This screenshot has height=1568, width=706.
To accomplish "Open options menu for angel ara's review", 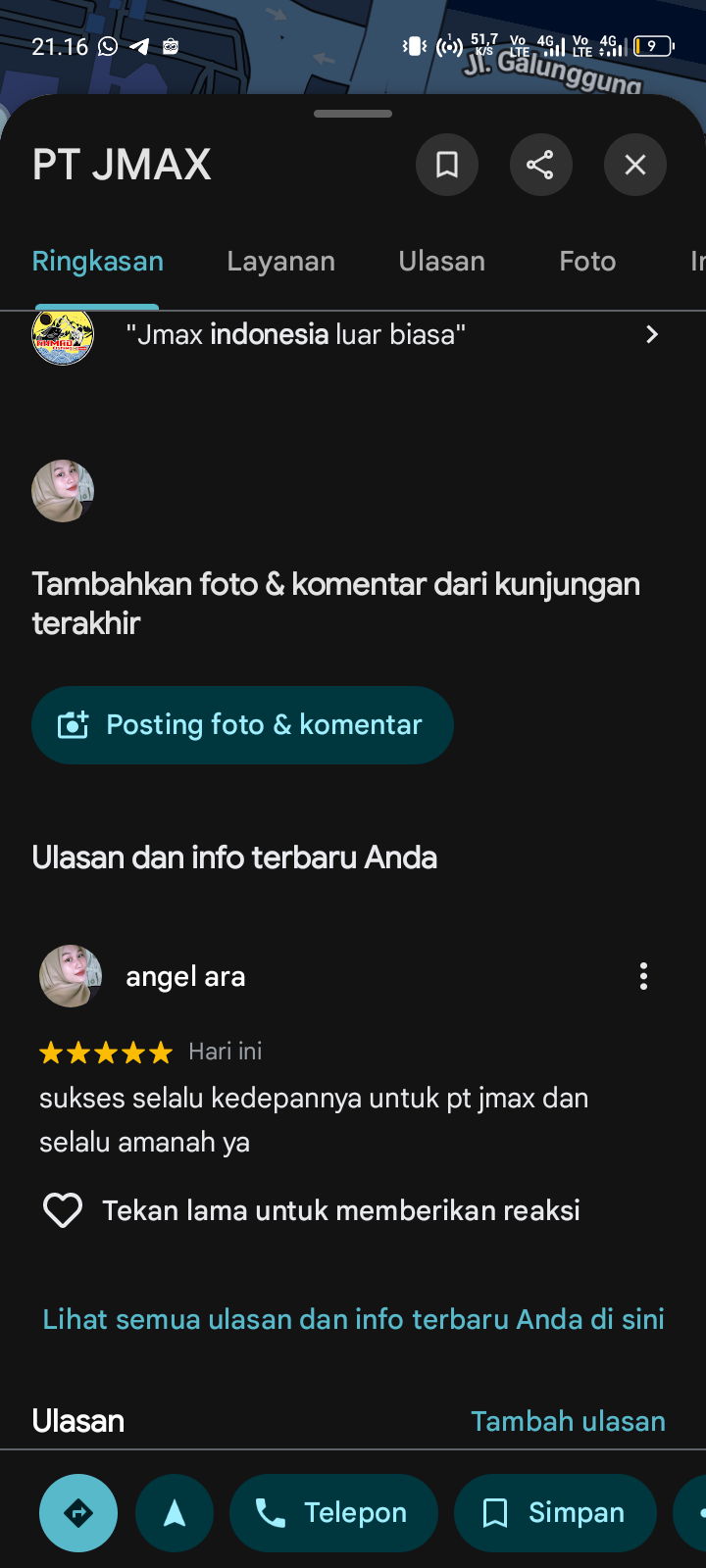I will [x=643, y=976].
